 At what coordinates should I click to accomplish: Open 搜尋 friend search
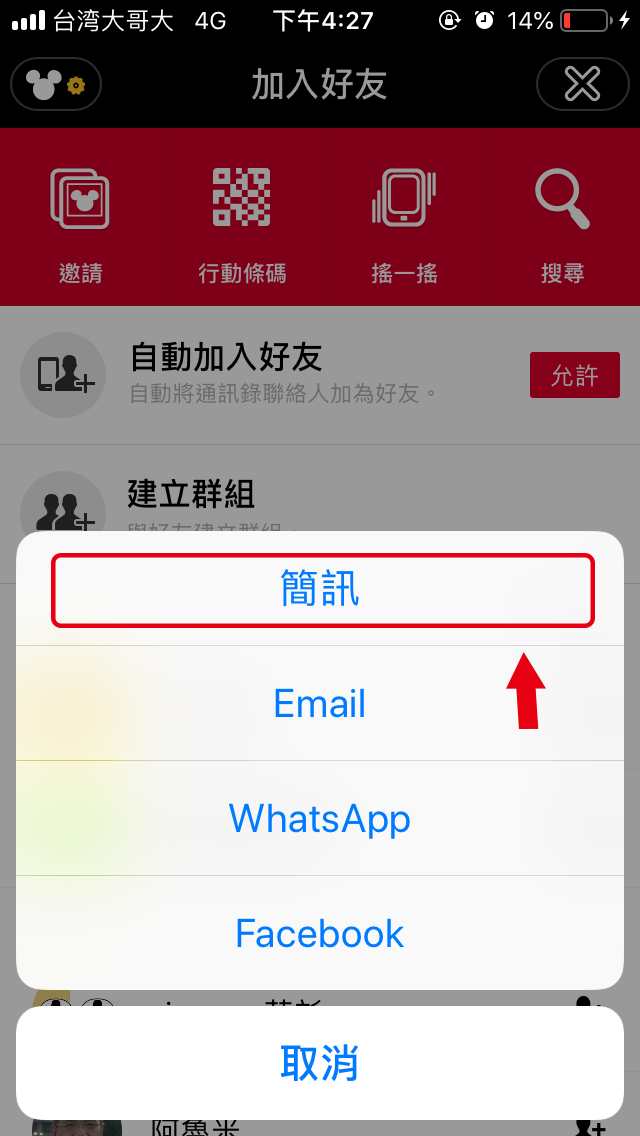(562, 217)
